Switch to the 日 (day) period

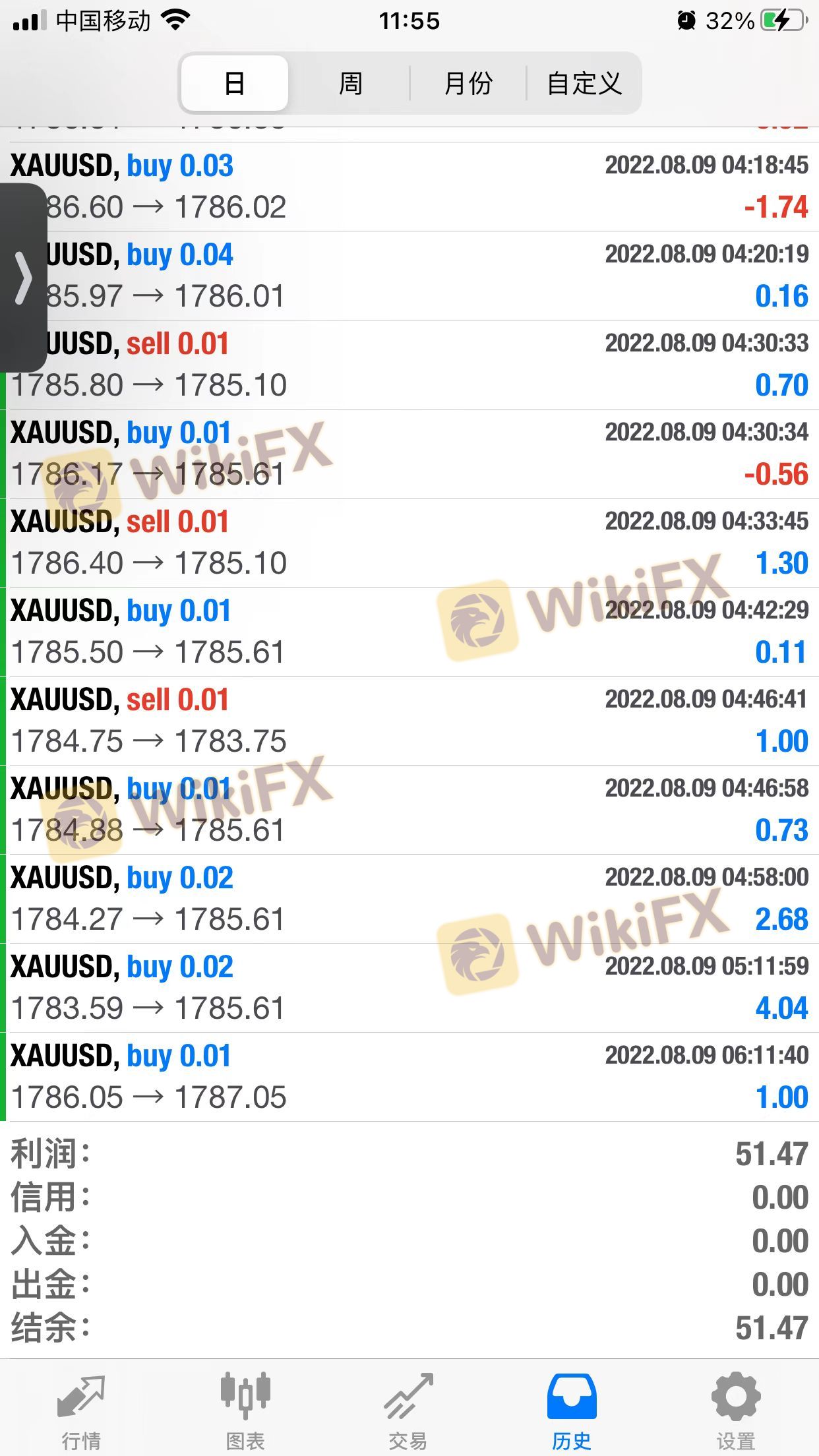(x=234, y=84)
